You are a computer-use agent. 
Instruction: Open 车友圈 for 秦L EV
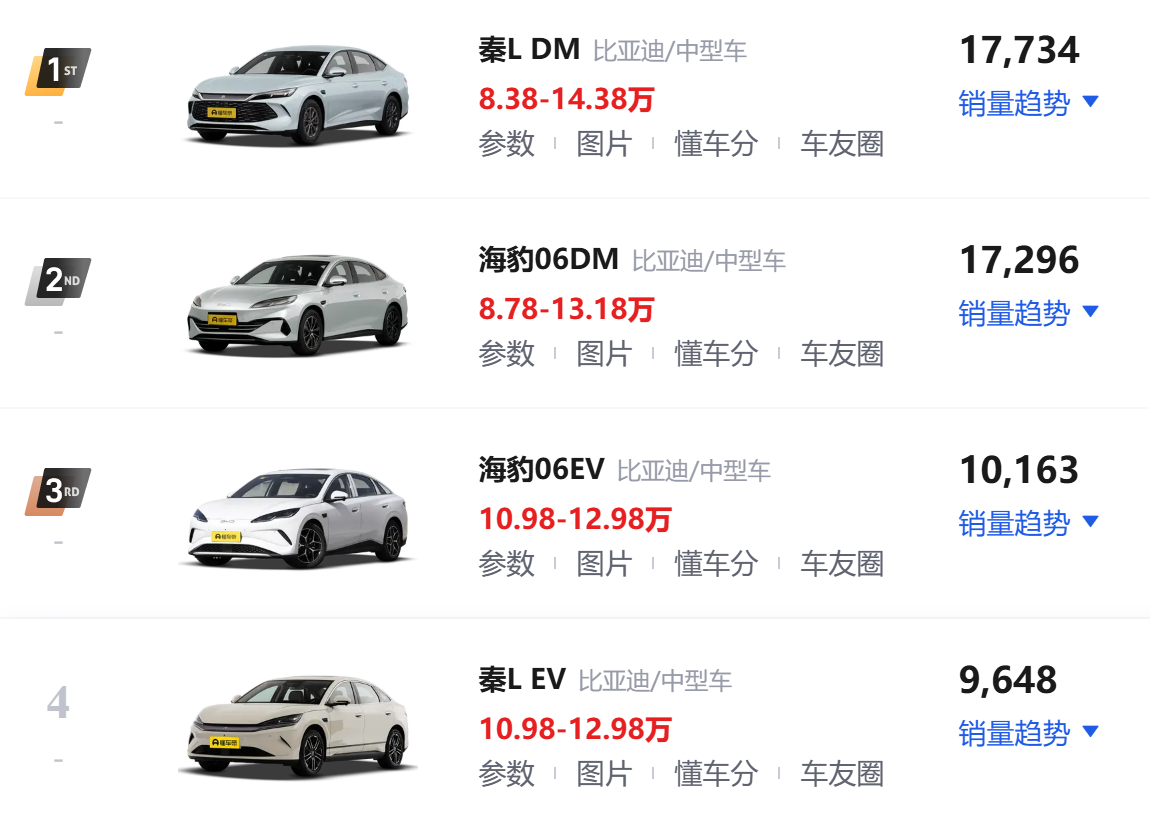[x=842, y=774]
